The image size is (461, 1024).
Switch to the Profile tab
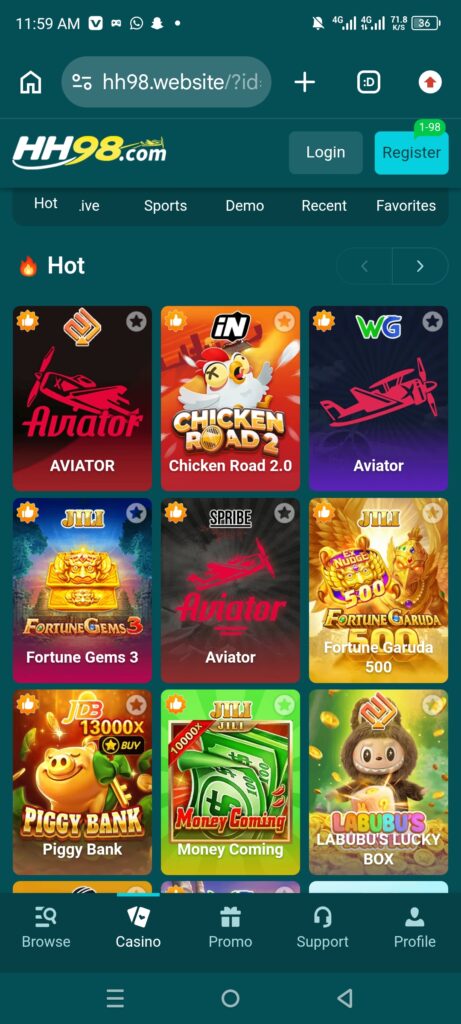pos(415,927)
